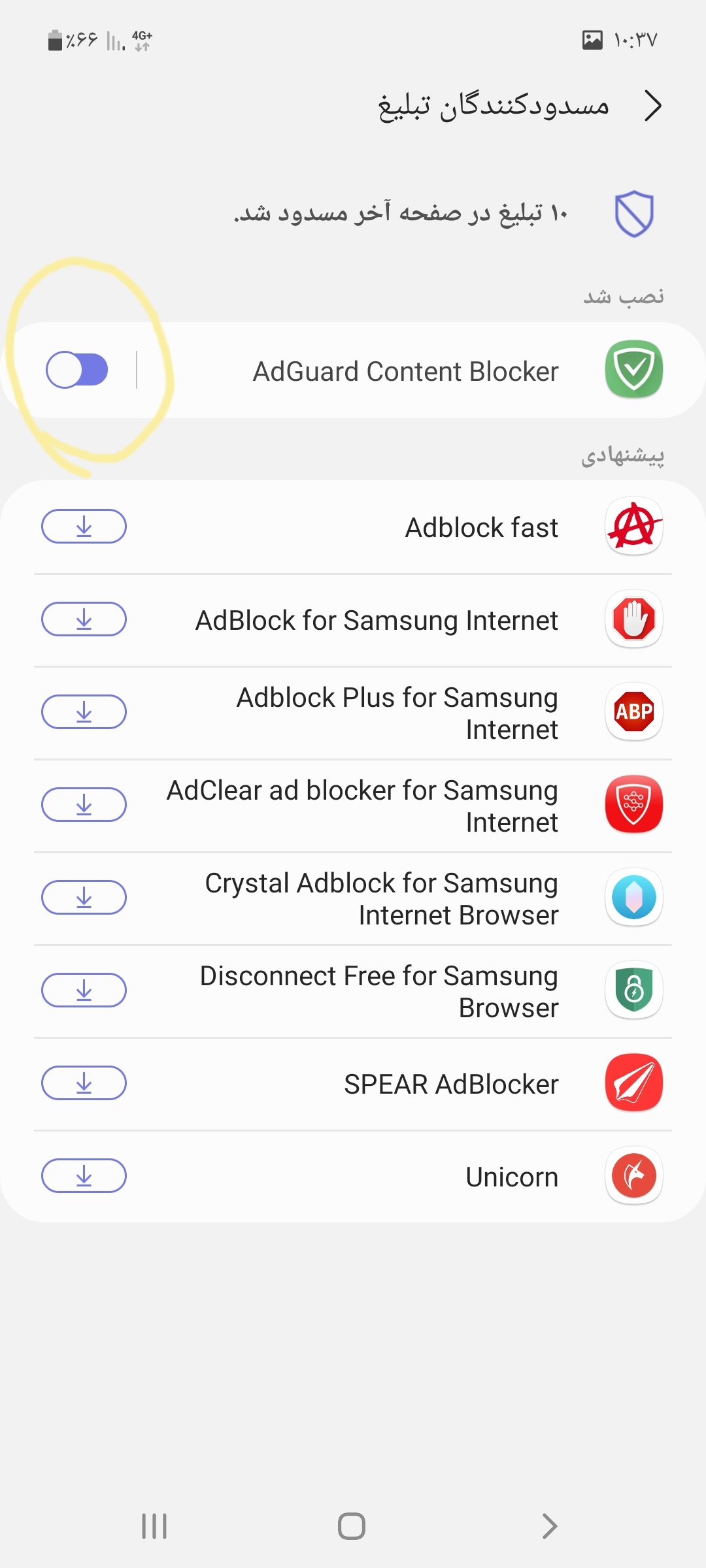Go to the home screen
706x1568 pixels.
click(352, 1526)
